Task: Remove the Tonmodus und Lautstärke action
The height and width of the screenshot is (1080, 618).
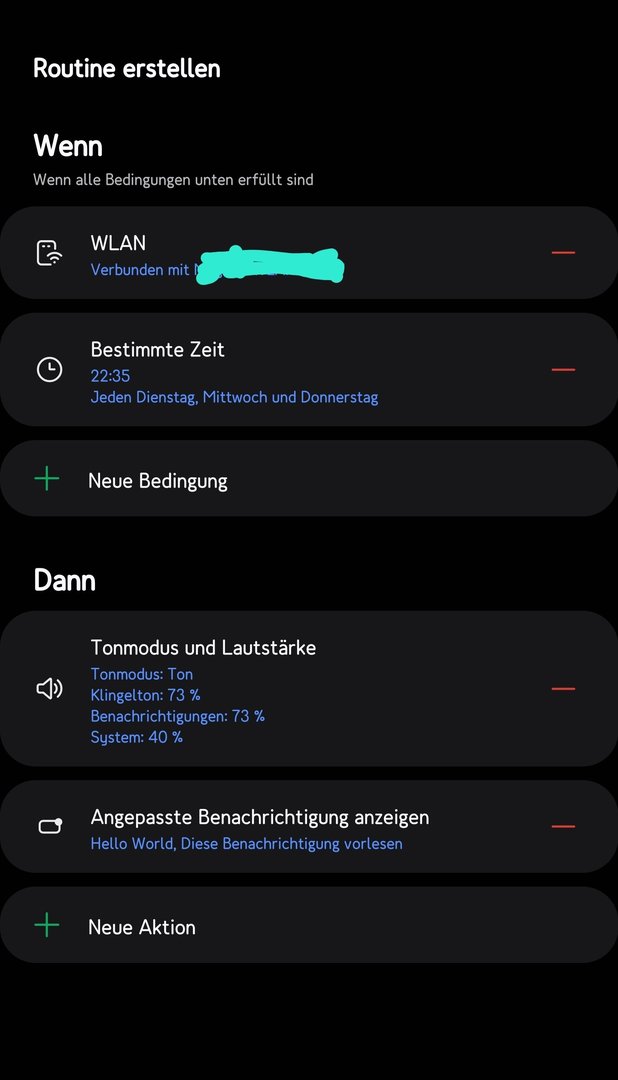Action: pos(563,689)
